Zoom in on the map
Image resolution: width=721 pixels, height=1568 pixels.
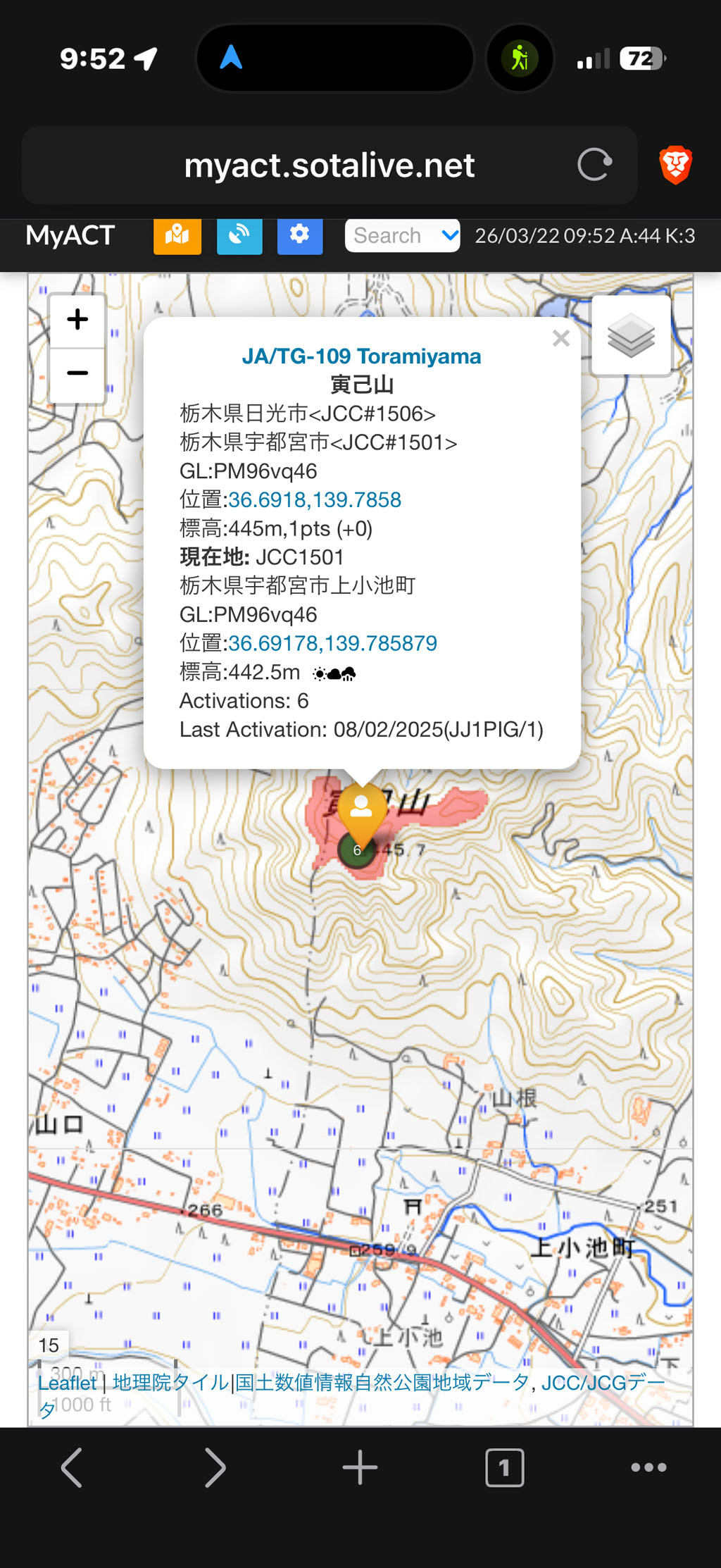click(77, 320)
